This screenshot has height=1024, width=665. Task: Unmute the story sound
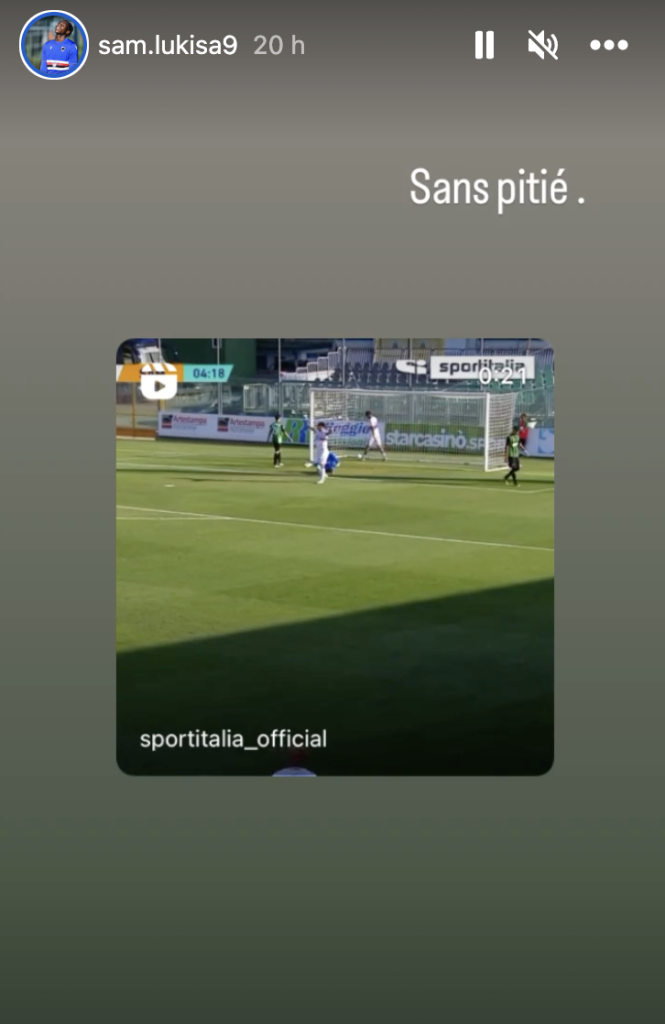coord(542,45)
